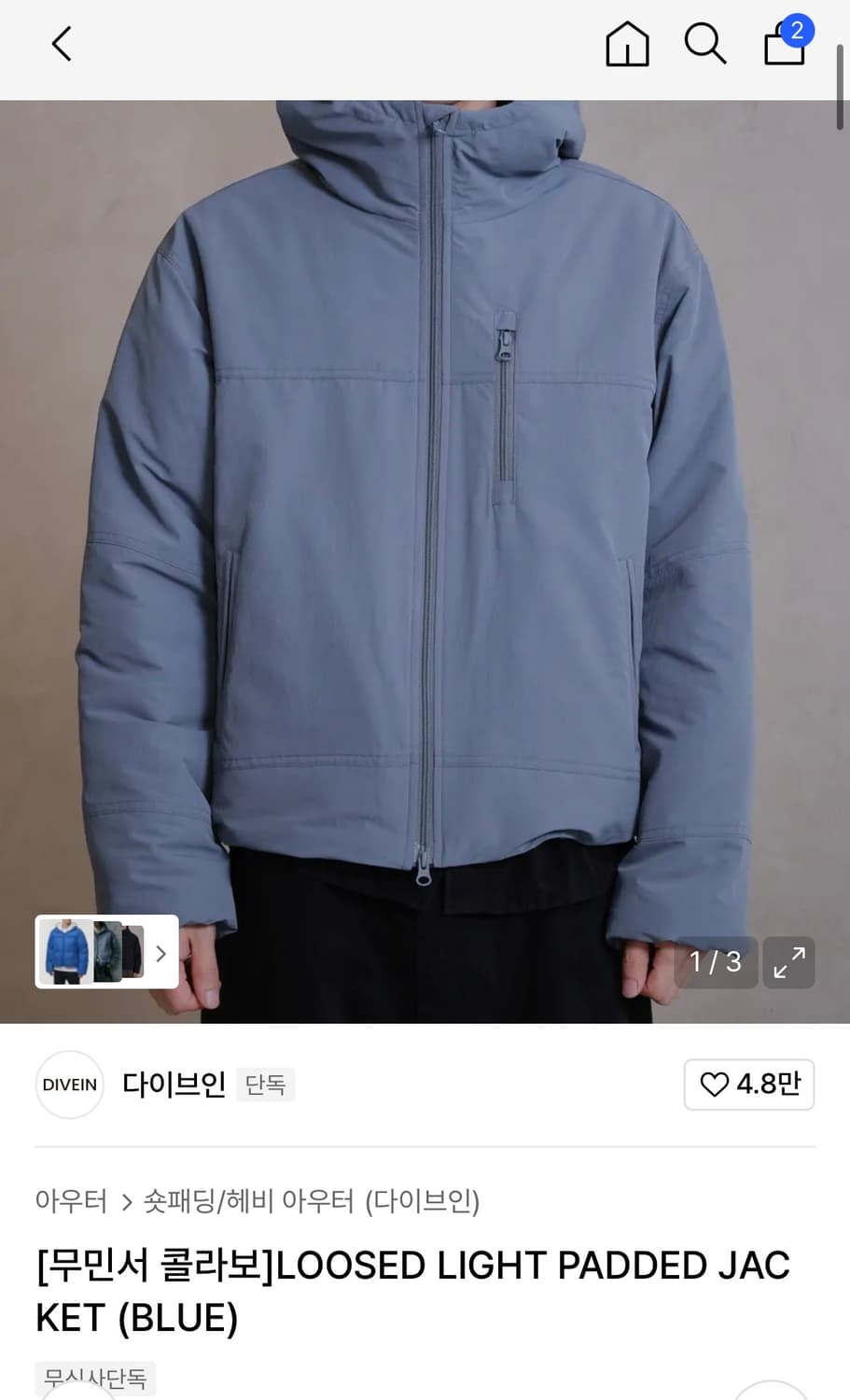The width and height of the screenshot is (850, 1400).
Task: Click the DIVEIN brand logo
Action: 69,1085
